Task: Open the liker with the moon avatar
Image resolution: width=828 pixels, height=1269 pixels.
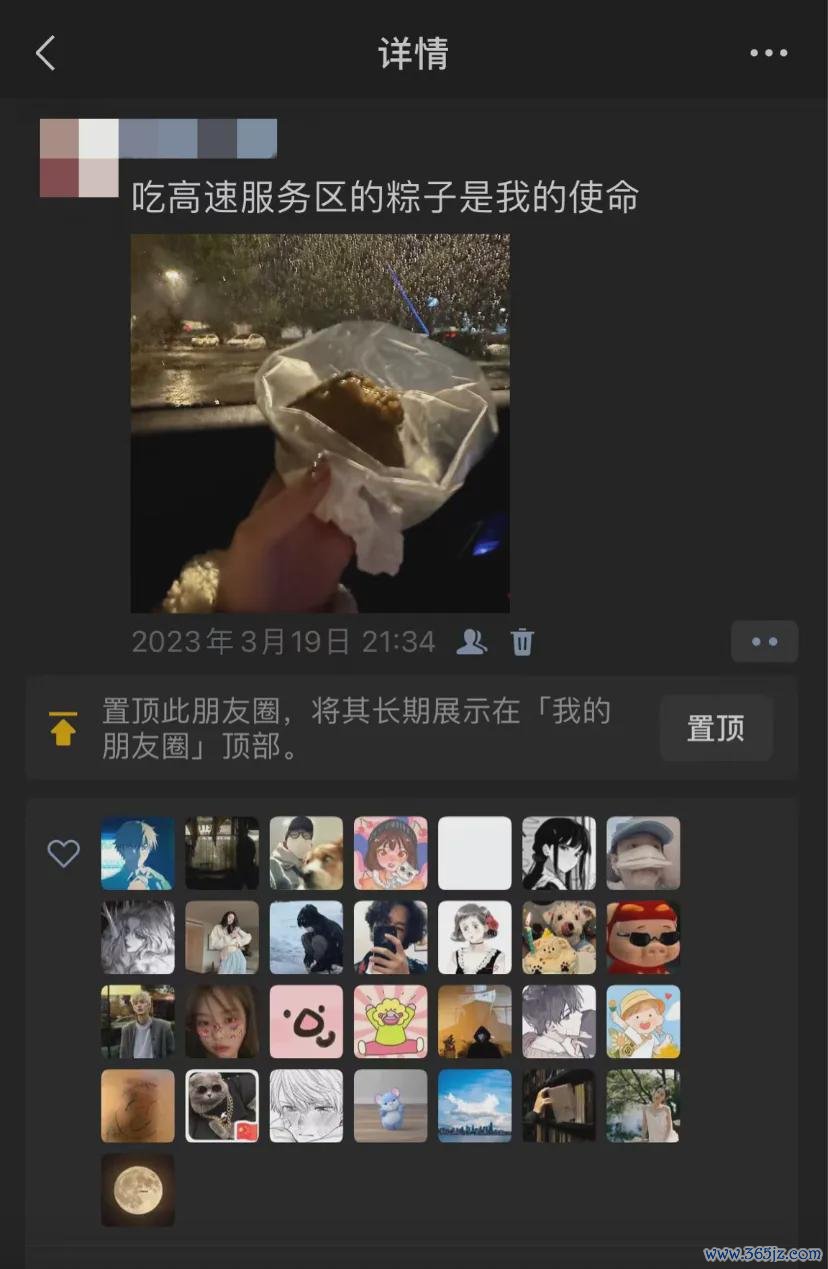Action: click(138, 1190)
